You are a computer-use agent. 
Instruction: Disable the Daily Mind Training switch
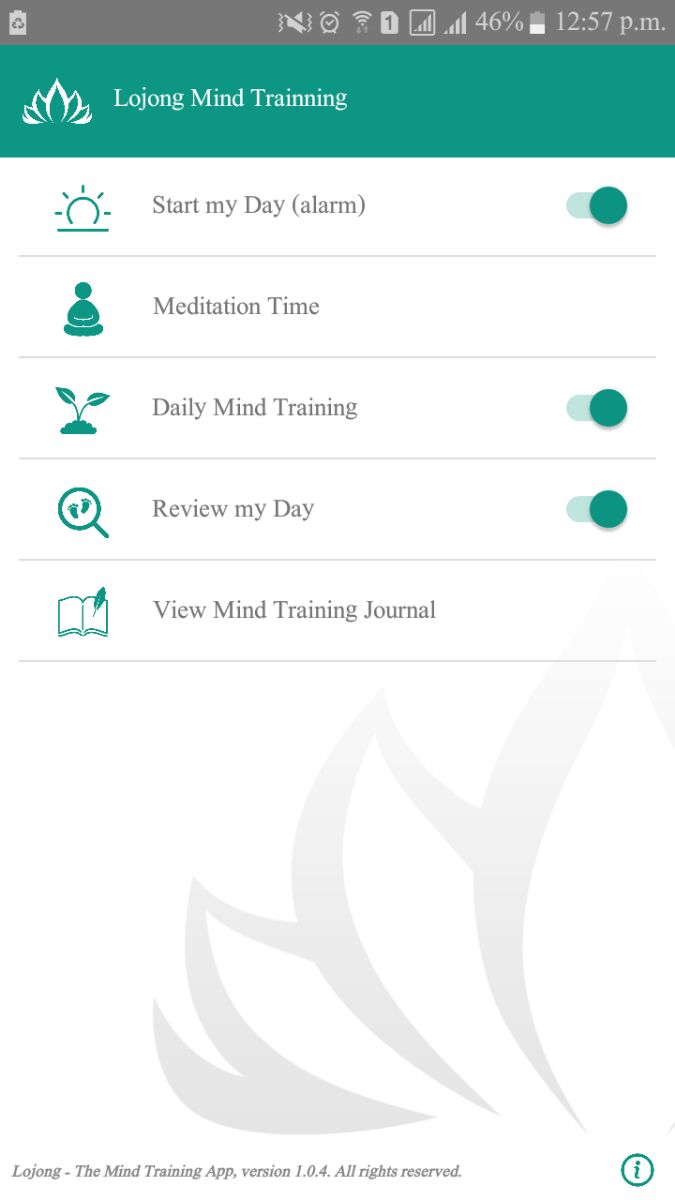597,408
